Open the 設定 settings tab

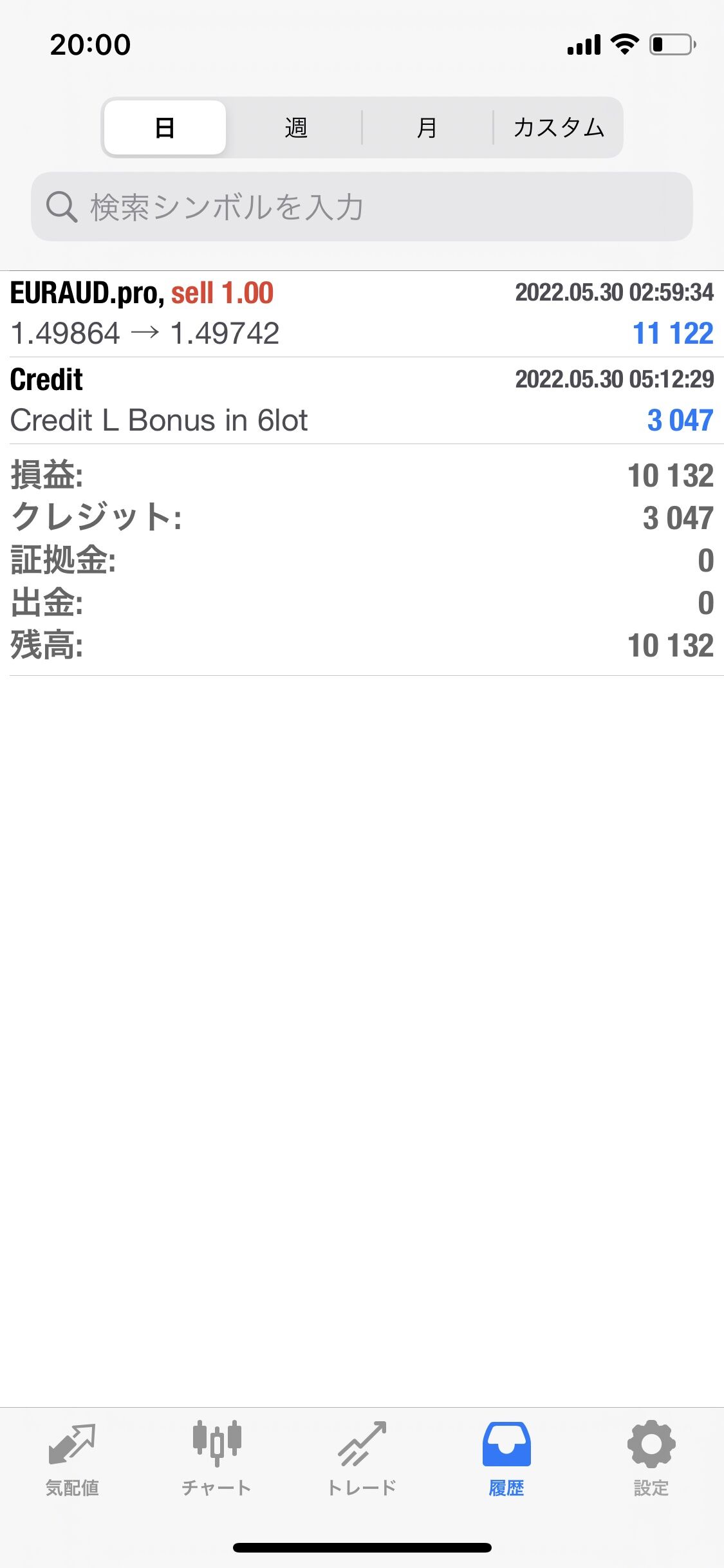651,1459
